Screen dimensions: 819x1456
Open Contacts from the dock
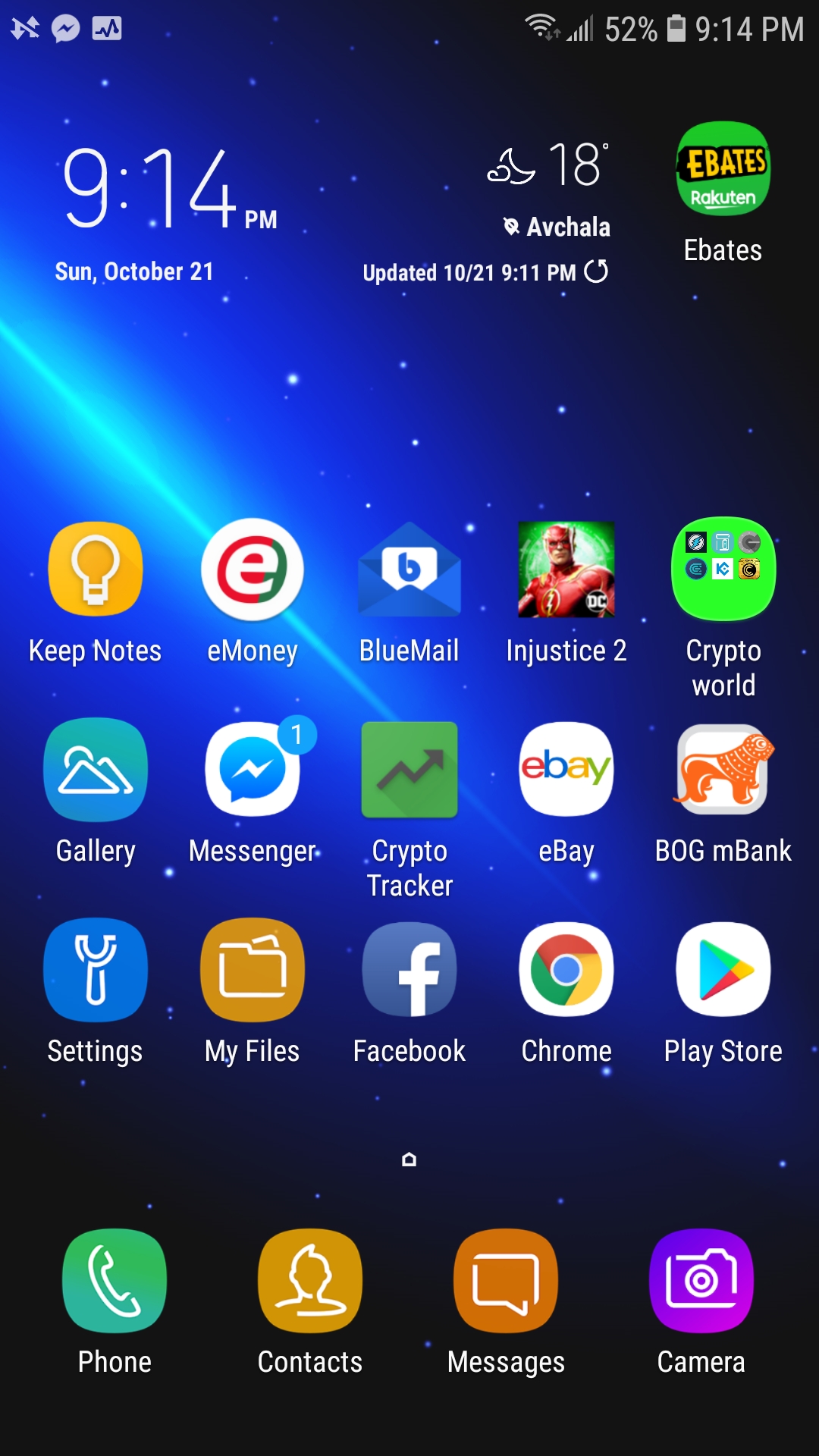pyautogui.click(x=309, y=1282)
